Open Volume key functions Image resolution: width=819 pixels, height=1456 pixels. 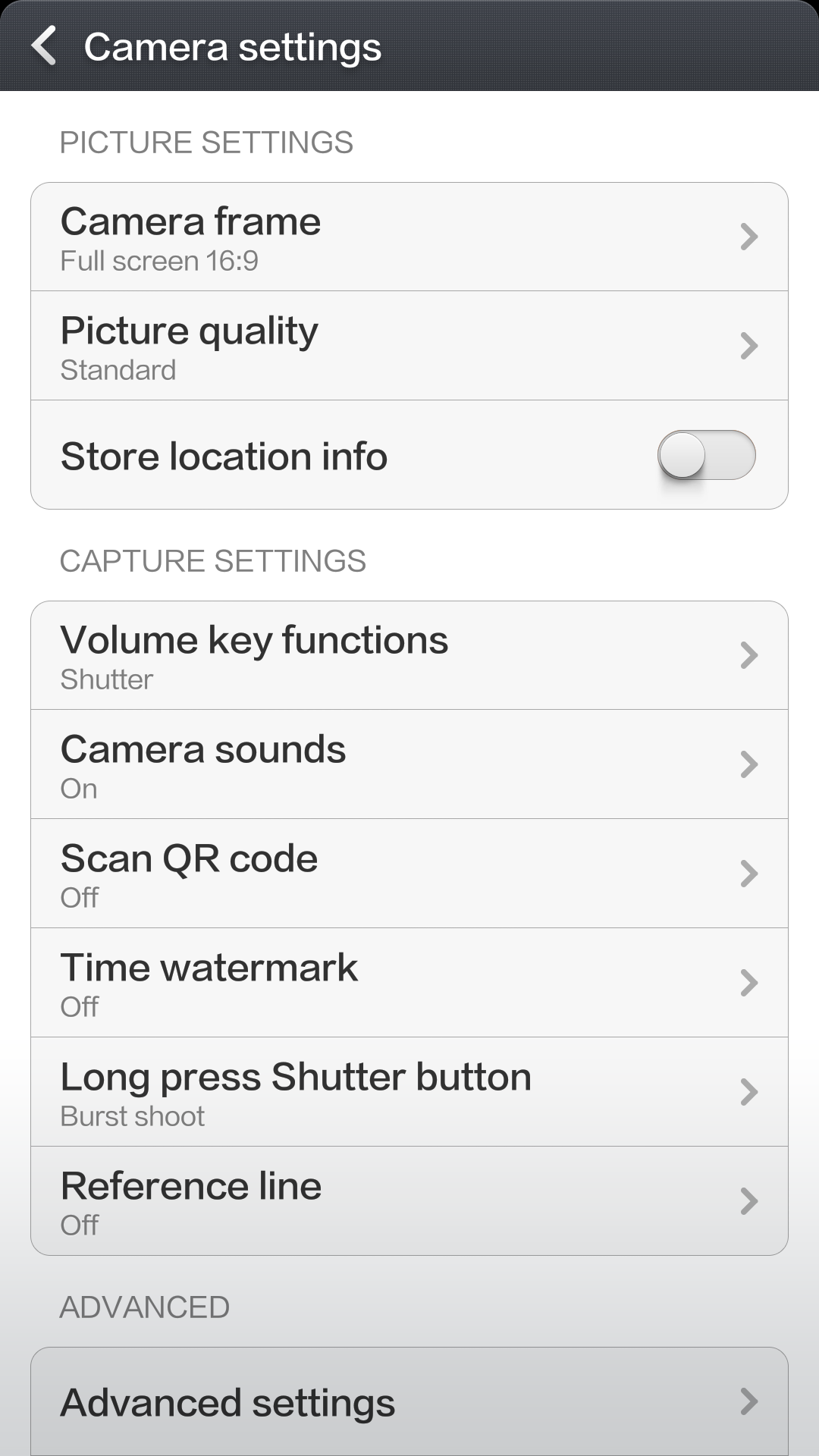tap(409, 655)
